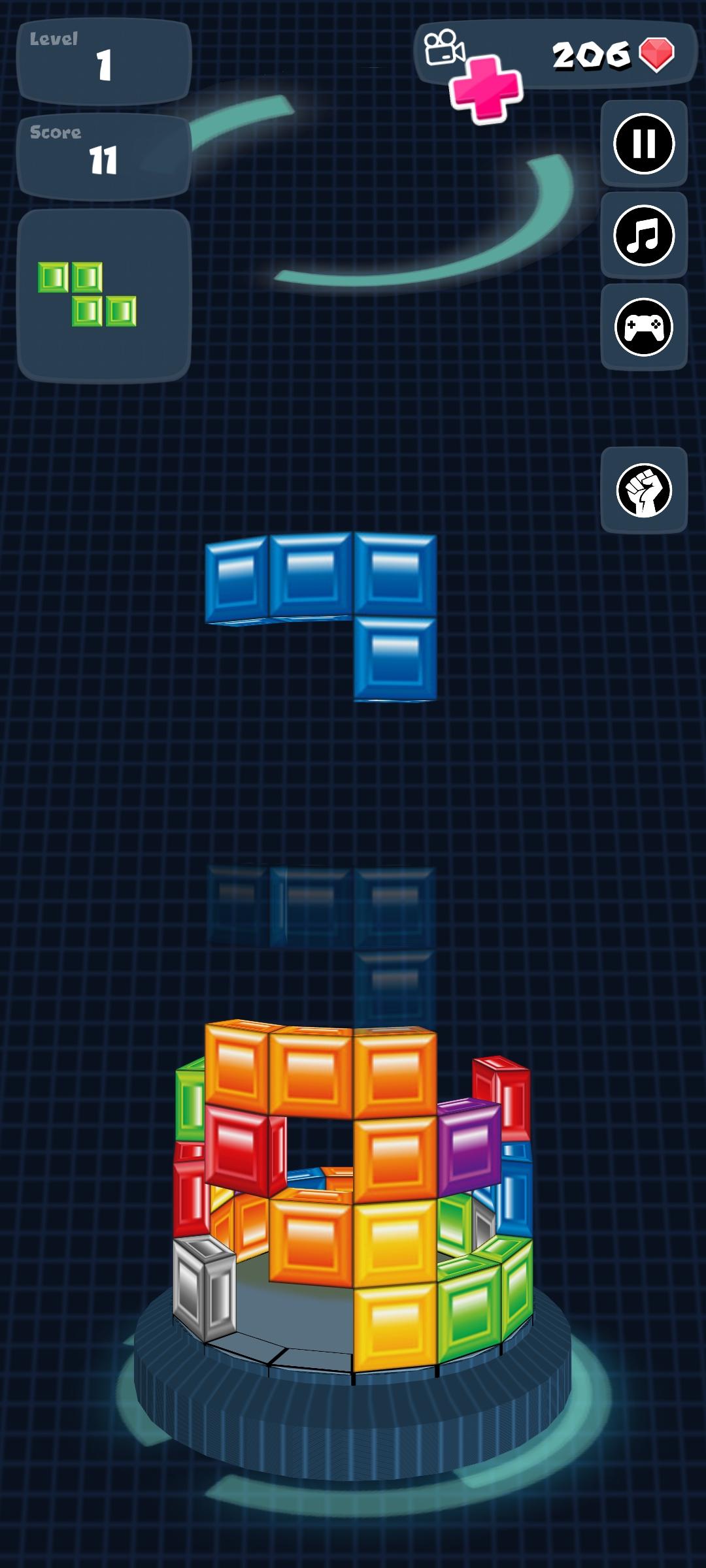The image size is (706, 1568).
Task: Pause the game
Action: tap(644, 144)
